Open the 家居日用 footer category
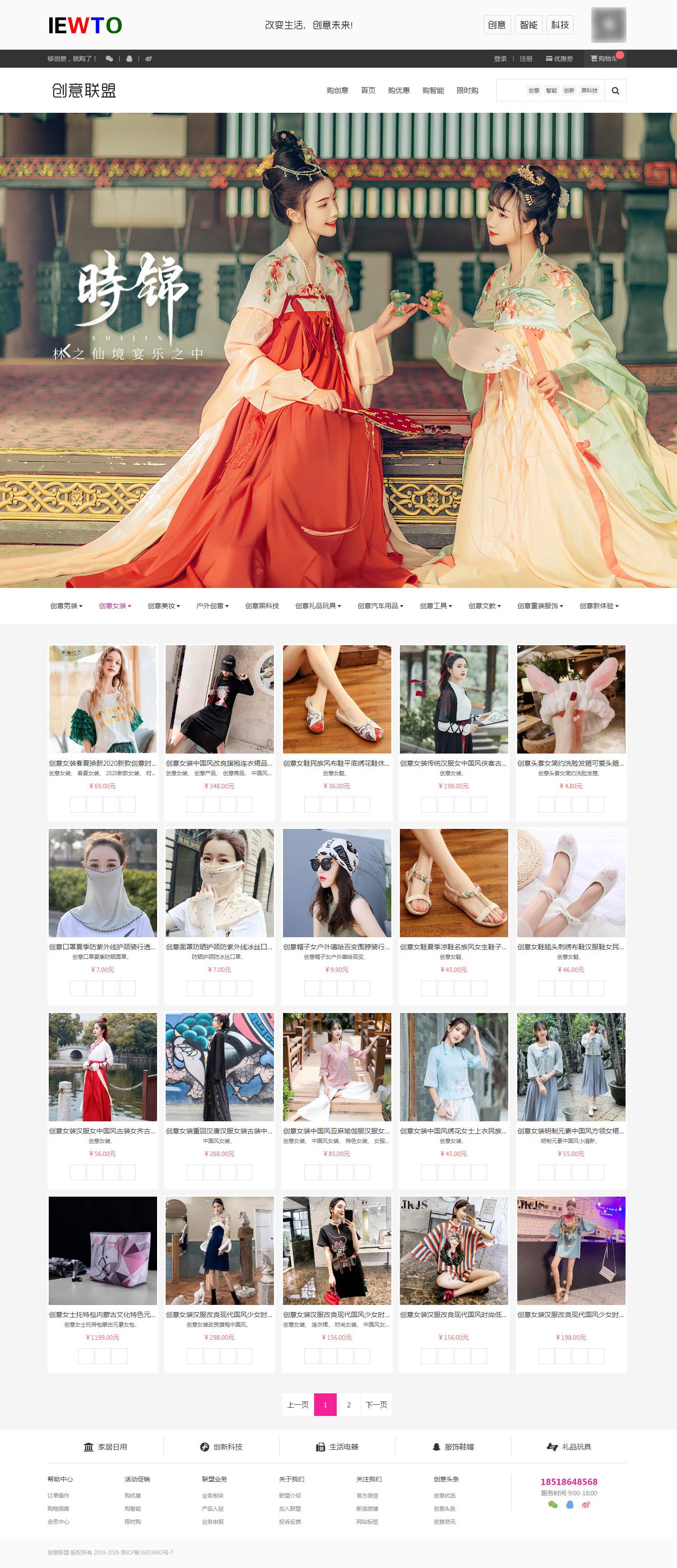The height and width of the screenshot is (1568, 677). (x=105, y=1447)
